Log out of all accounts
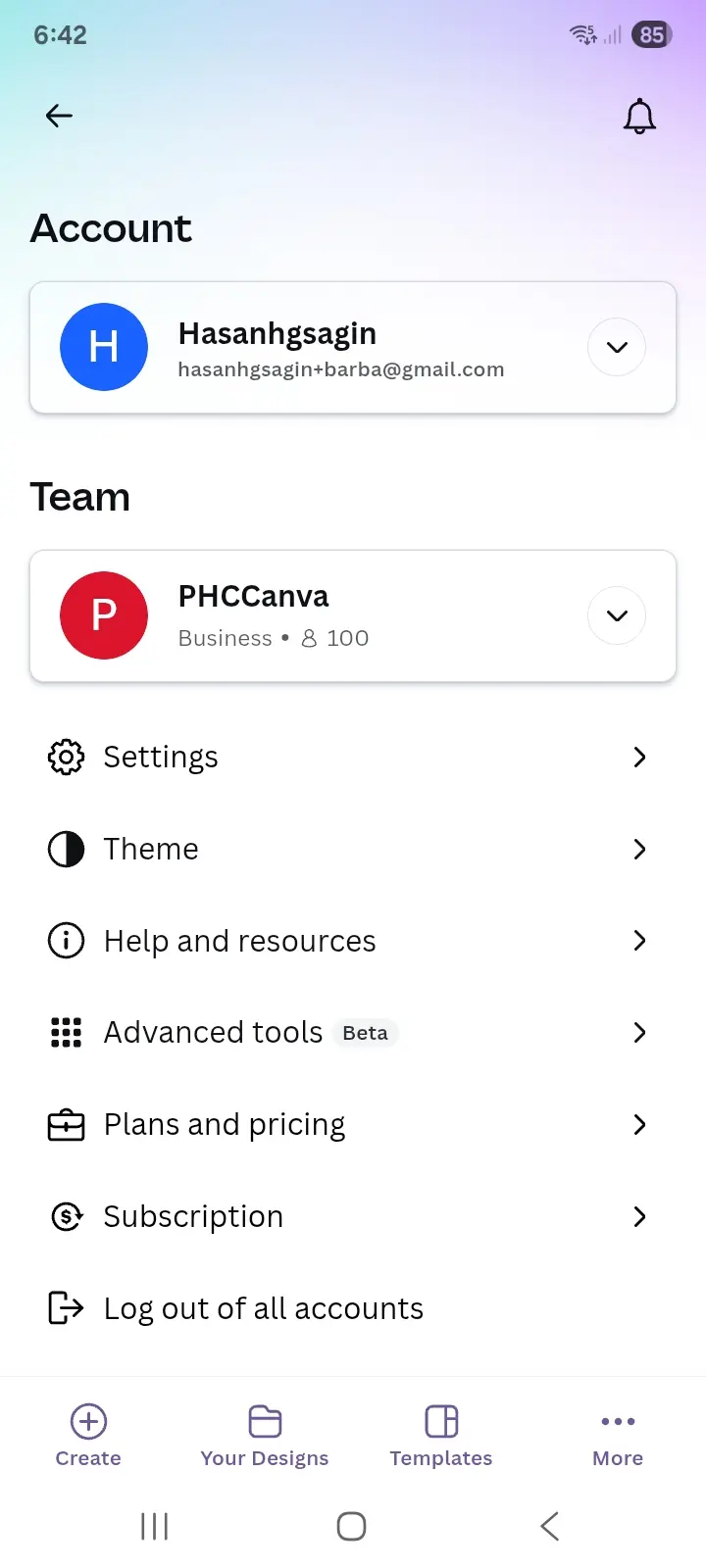706x1568 pixels. (353, 1308)
